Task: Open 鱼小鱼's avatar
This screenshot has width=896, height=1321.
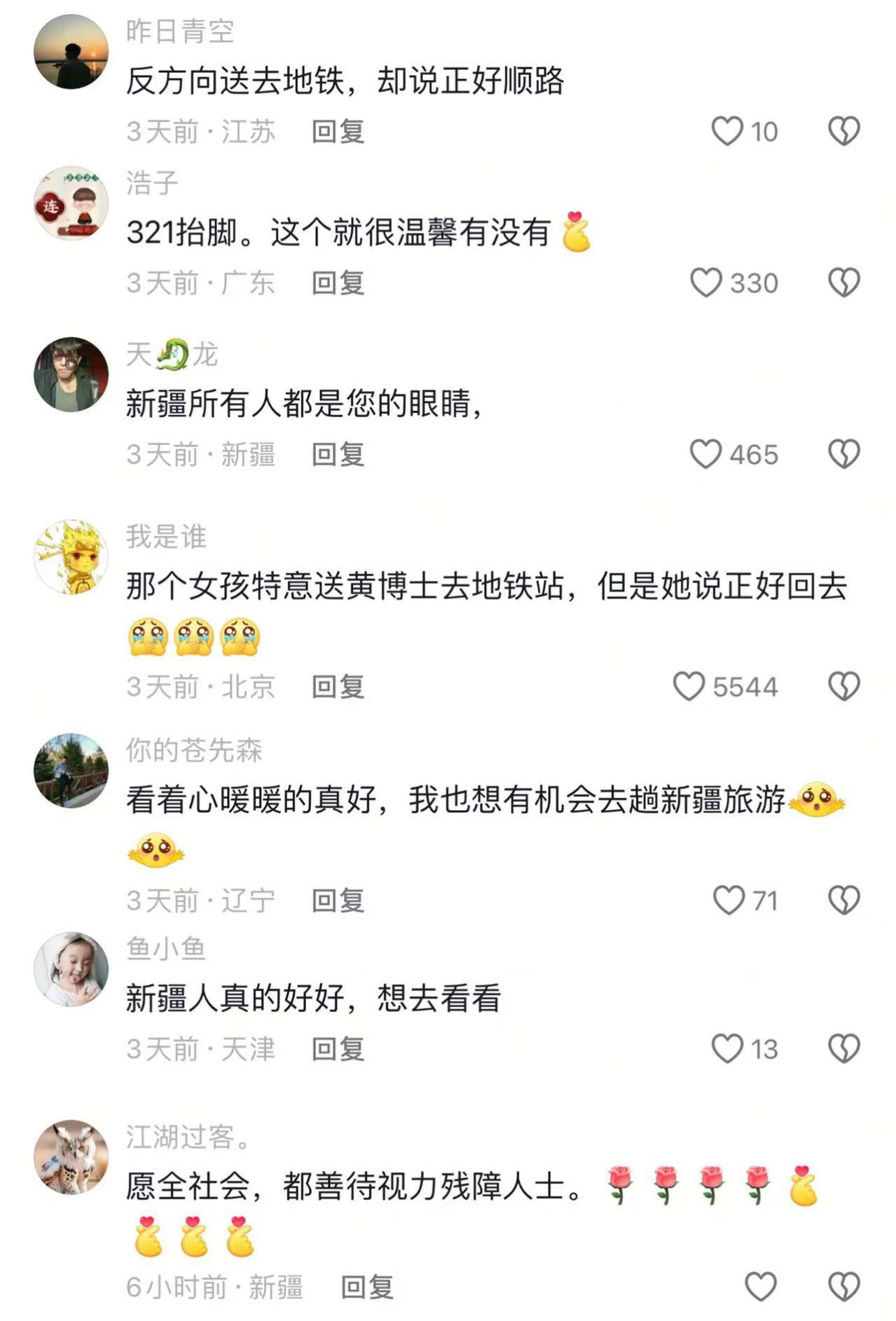Action: (71, 969)
